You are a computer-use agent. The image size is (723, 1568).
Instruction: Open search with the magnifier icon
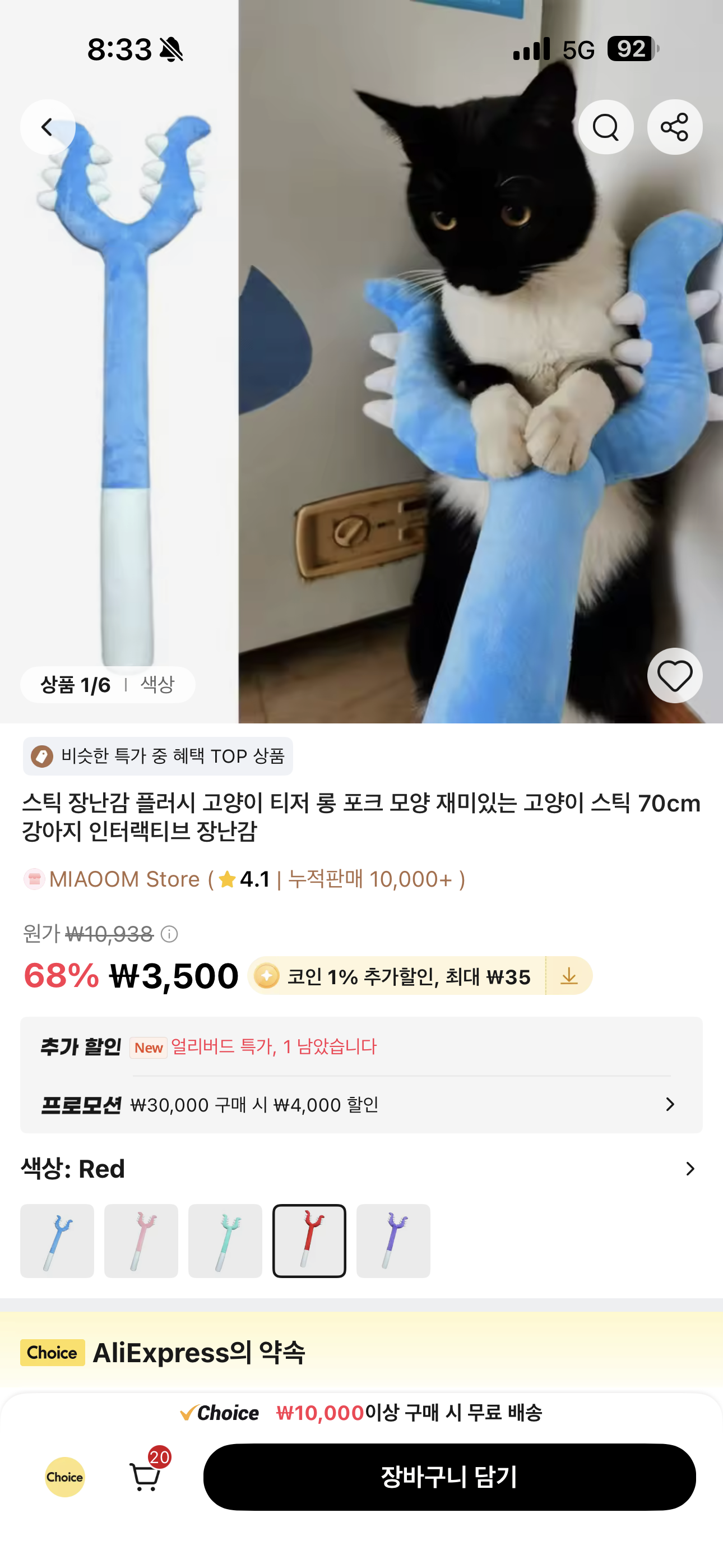point(605,127)
